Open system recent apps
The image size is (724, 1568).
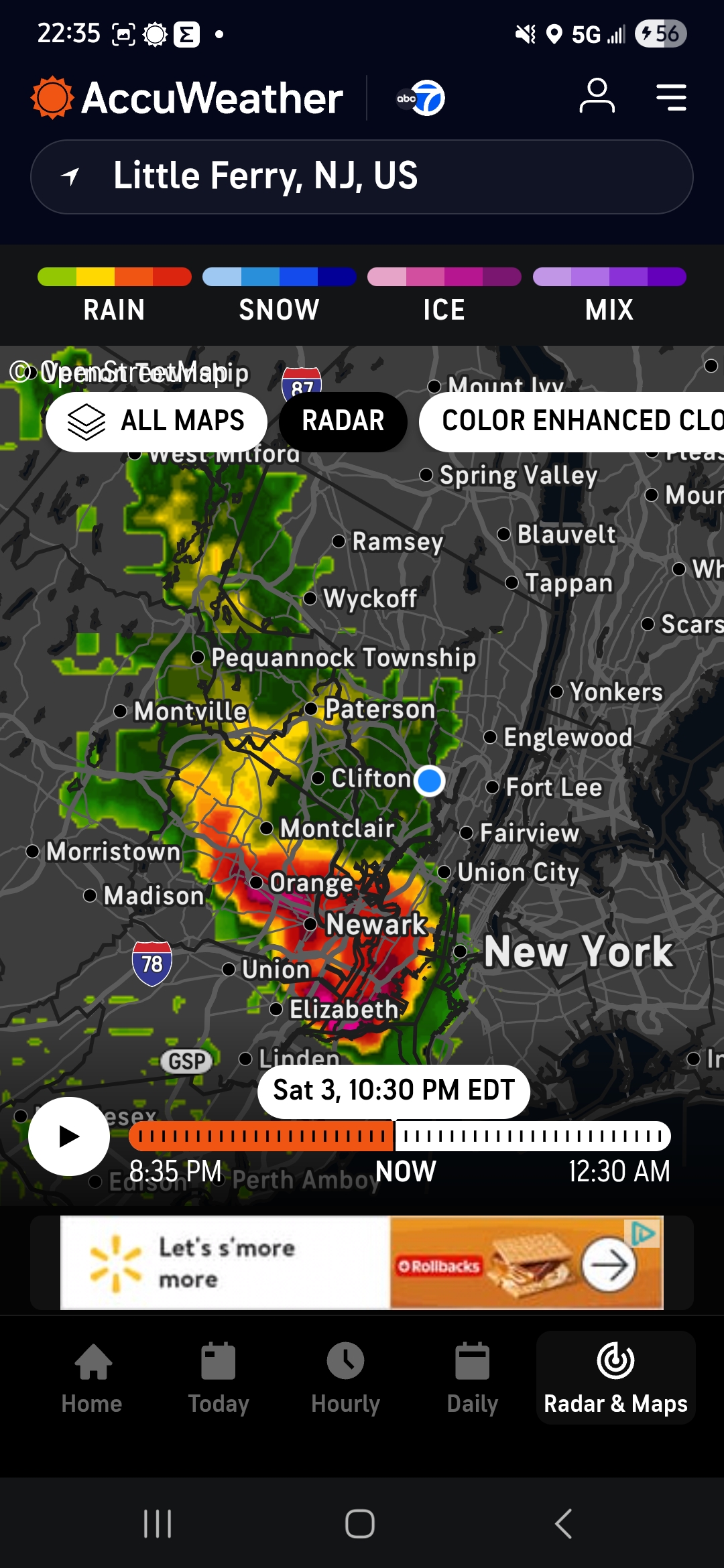tap(158, 1524)
